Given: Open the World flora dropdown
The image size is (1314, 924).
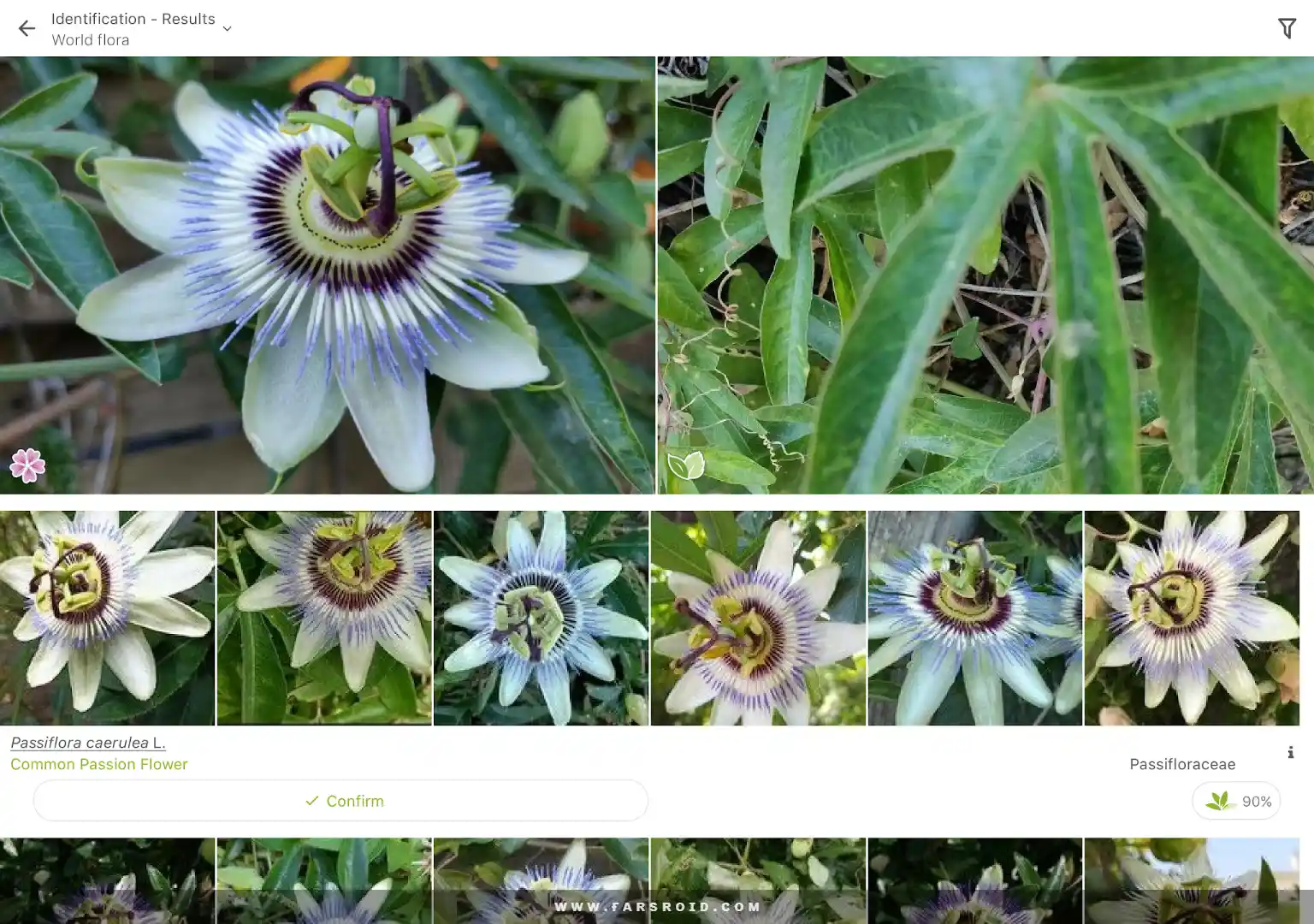Looking at the screenshot, I should tap(142, 28).
